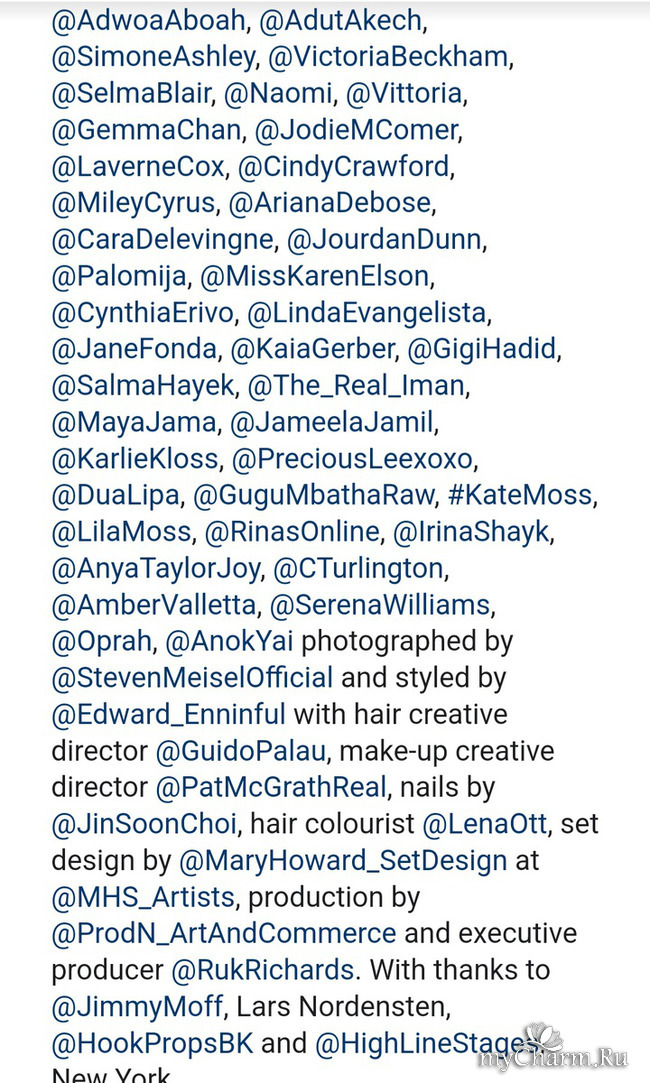The height and width of the screenshot is (1083, 650).
Task: Open the @PatMcGrathReal make-up director profile
Action: [270, 787]
